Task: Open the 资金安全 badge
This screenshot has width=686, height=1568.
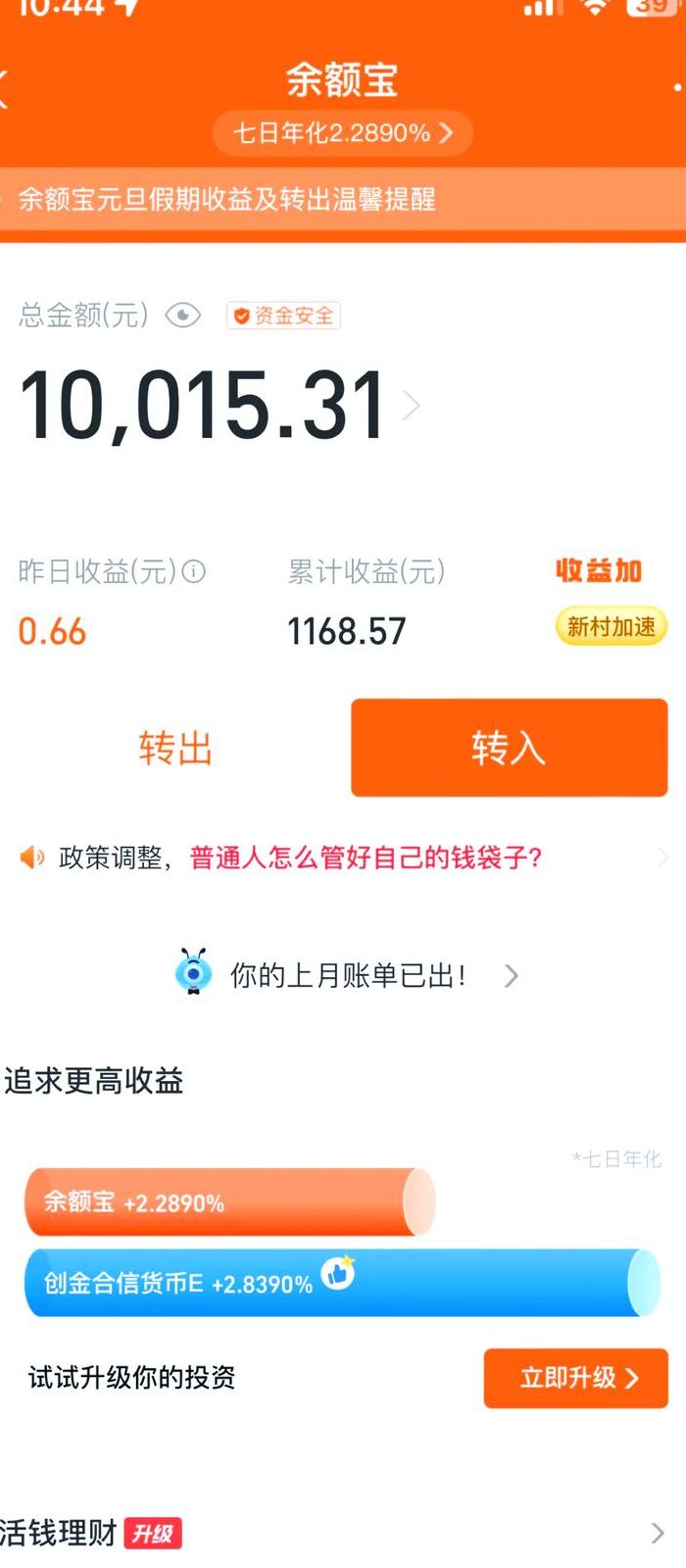Action: [x=283, y=316]
